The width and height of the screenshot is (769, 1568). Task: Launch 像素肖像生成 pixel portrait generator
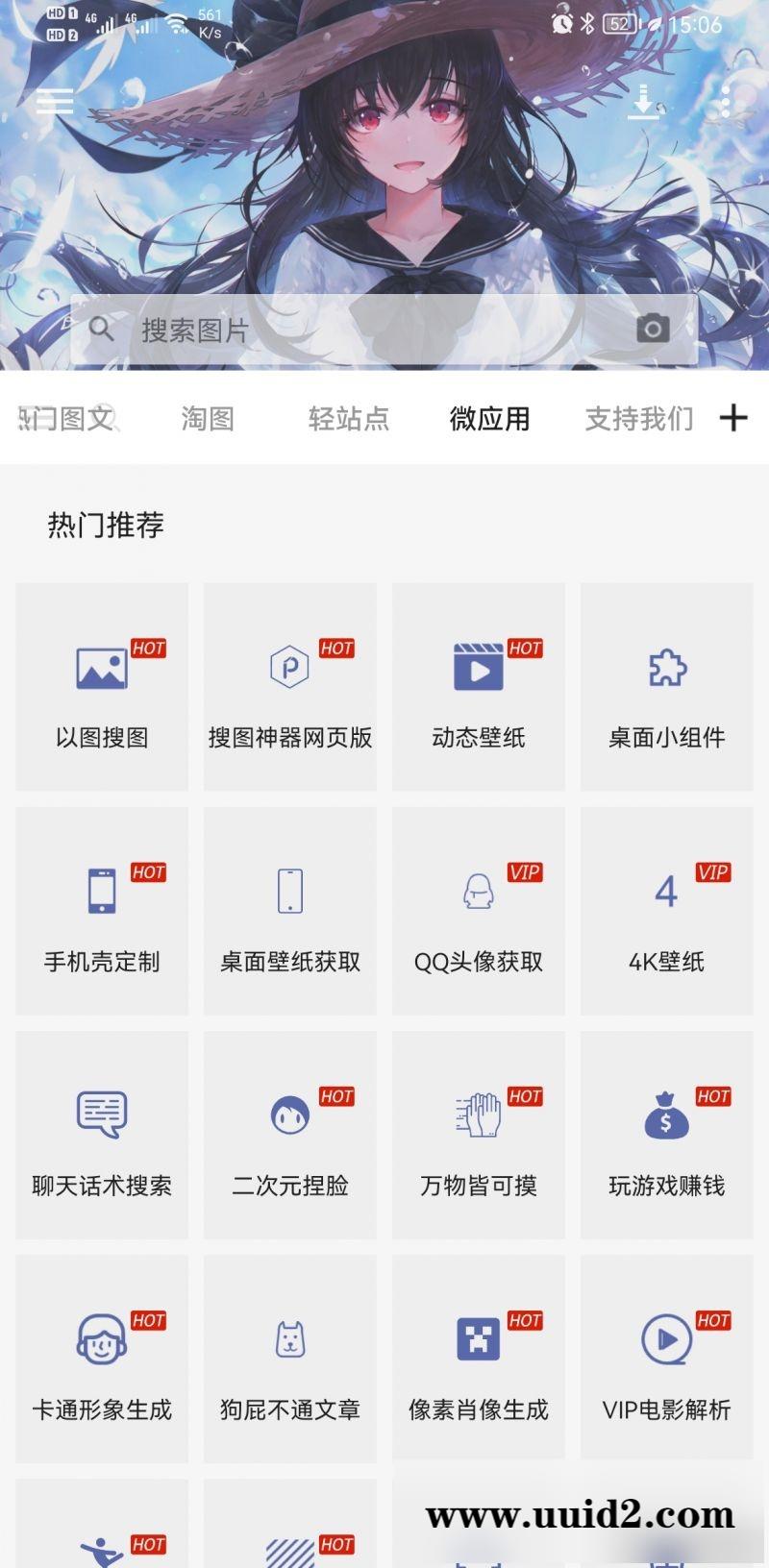[x=478, y=1358]
